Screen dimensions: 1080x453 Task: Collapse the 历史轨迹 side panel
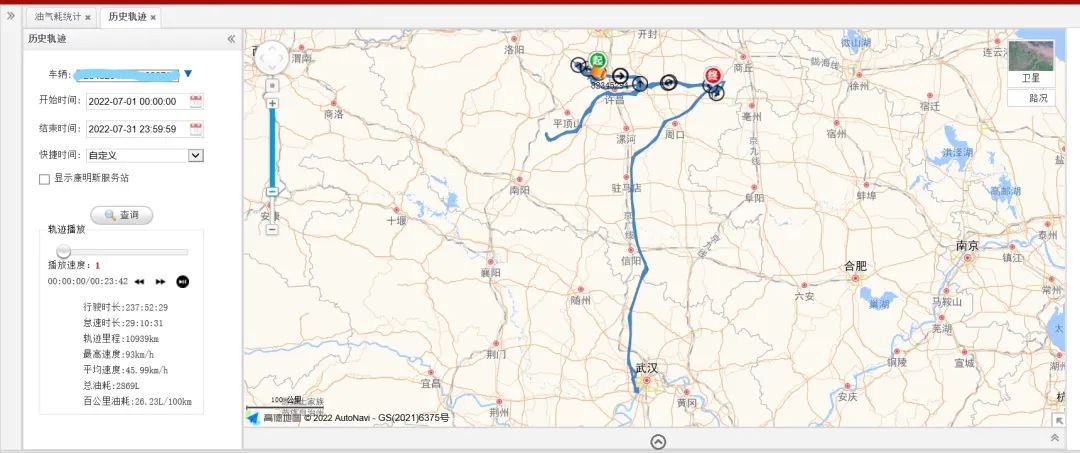click(x=231, y=39)
